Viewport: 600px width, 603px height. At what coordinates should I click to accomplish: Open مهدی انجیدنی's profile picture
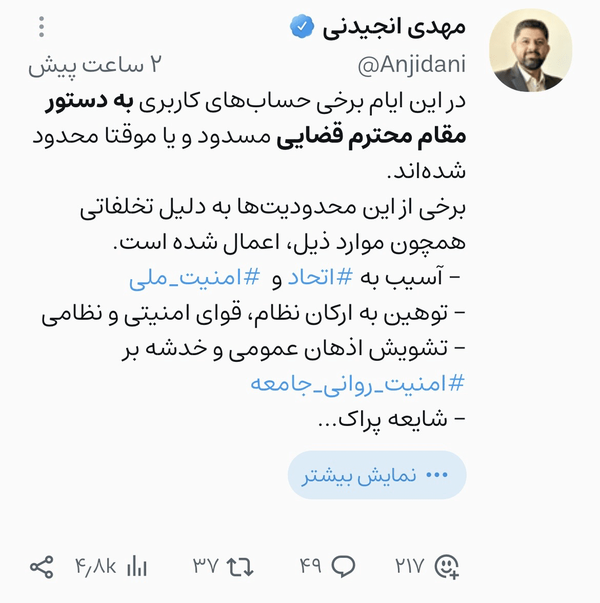[531, 52]
